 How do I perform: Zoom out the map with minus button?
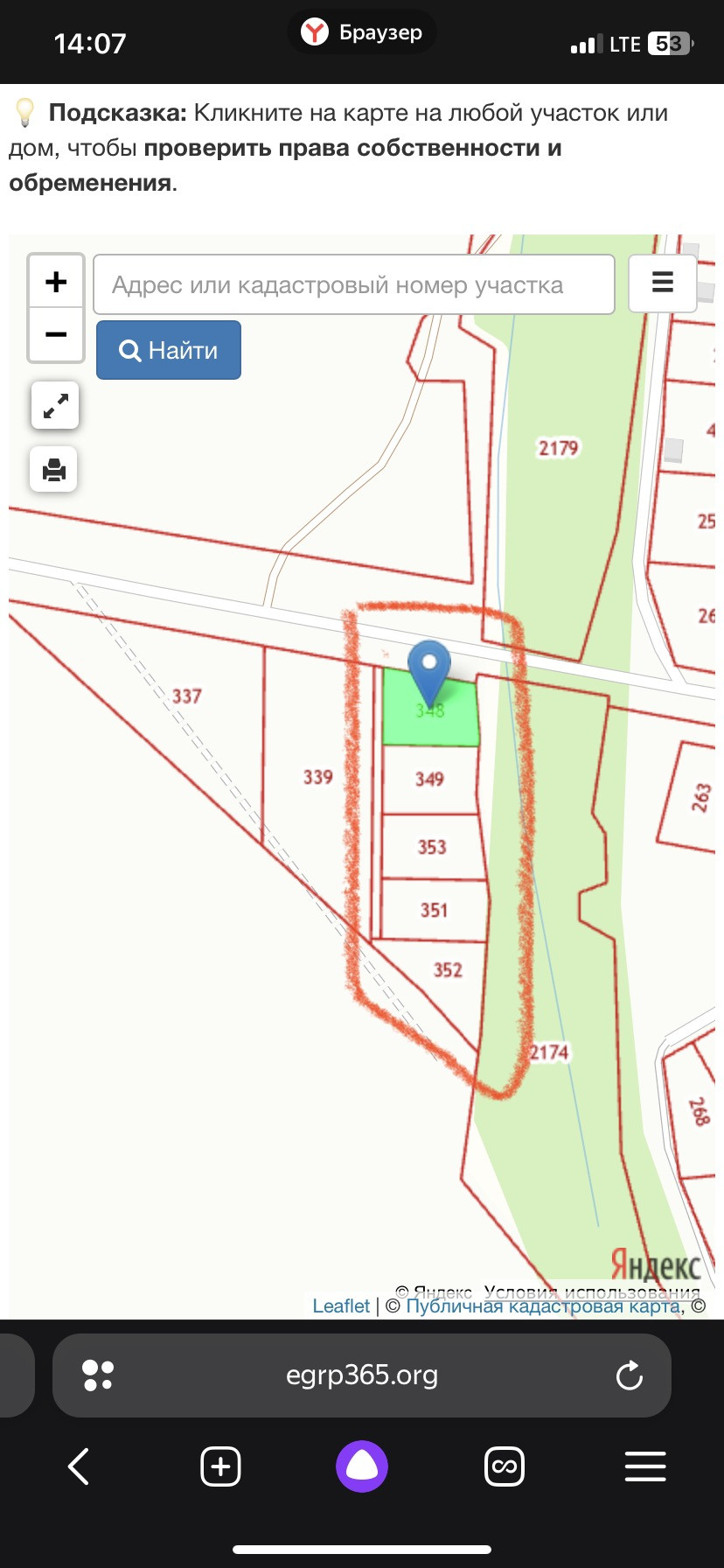(x=56, y=334)
